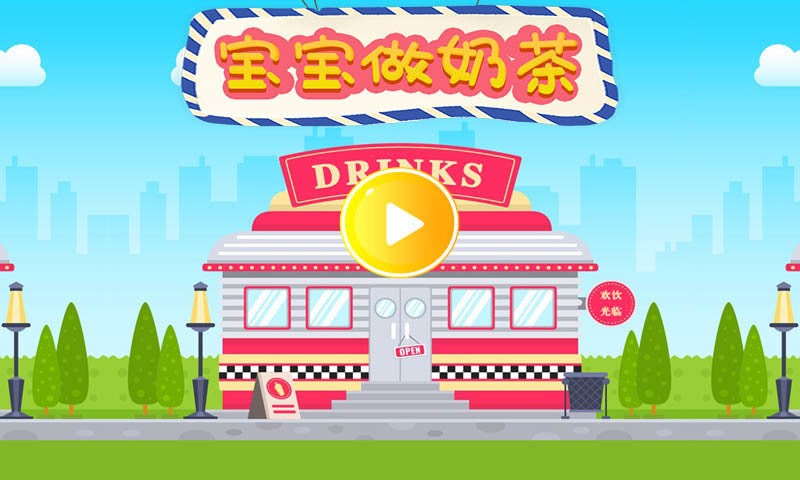Tap the yellow play button to start
Screen dimensions: 800x480
399,224
